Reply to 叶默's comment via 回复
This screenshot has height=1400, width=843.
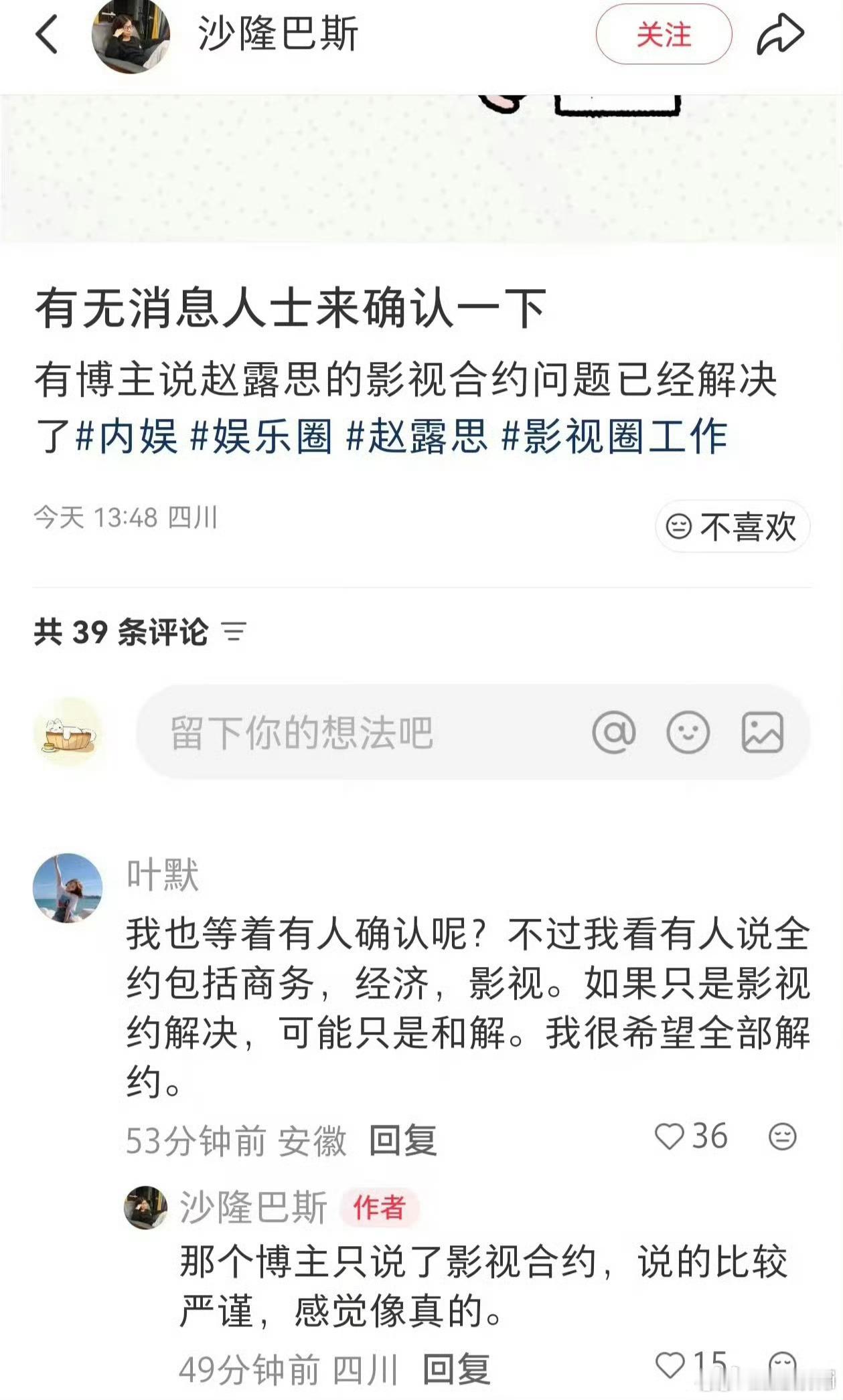click(x=403, y=1140)
